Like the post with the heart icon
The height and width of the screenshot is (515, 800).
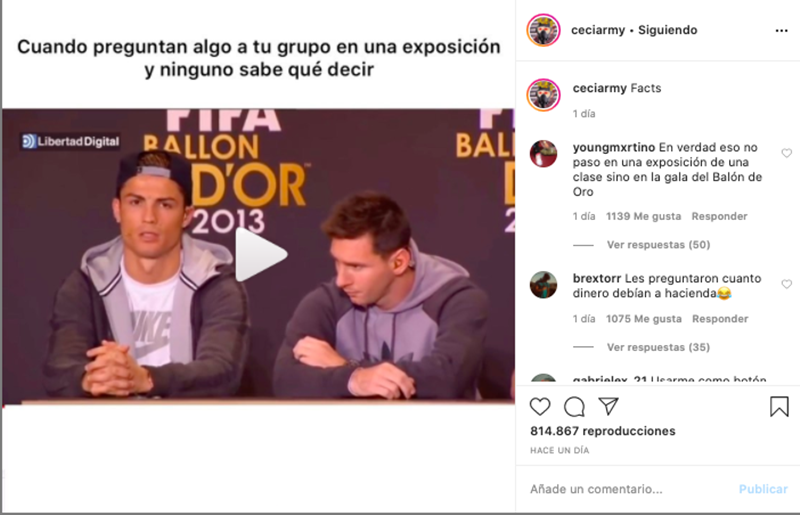tap(540, 407)
